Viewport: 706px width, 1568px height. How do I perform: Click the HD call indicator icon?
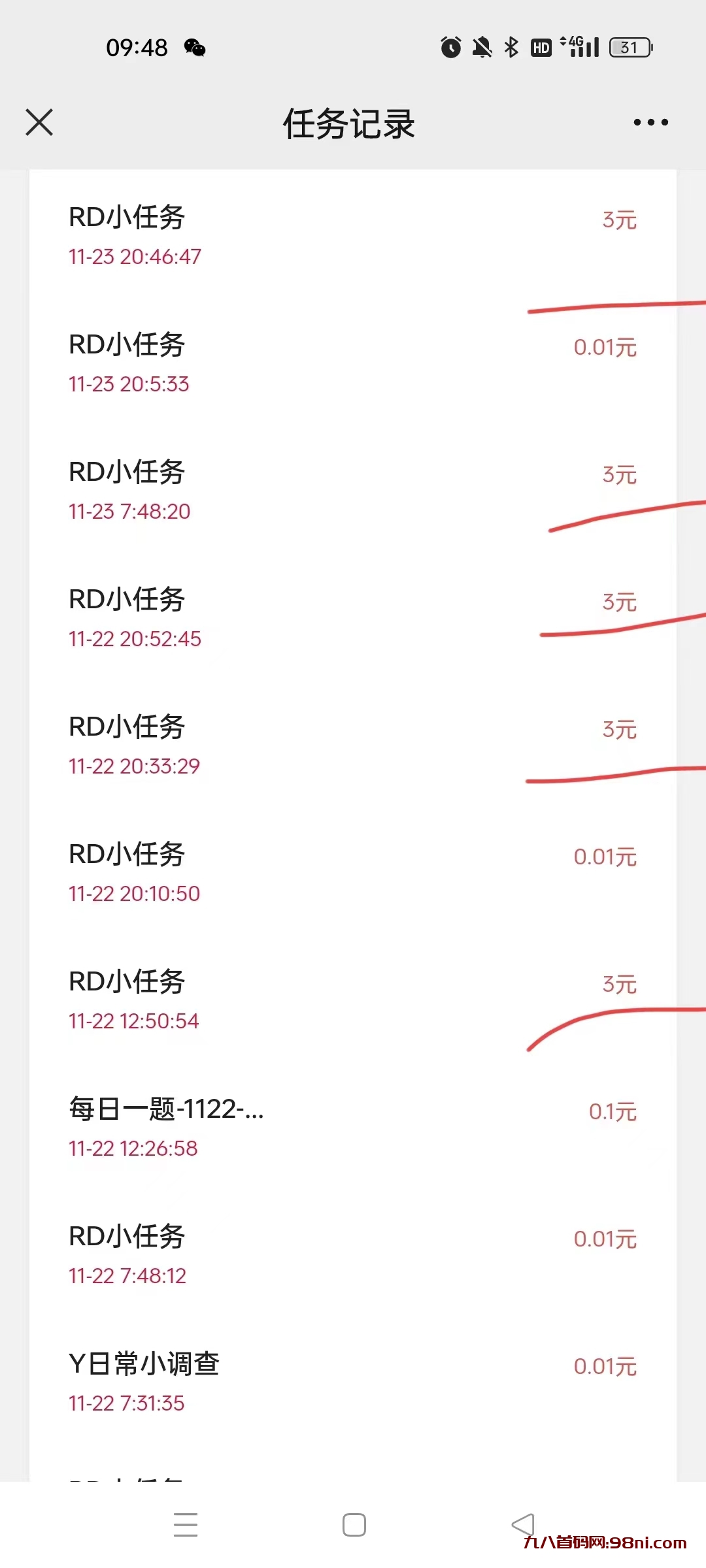click(x=540, y=48)
